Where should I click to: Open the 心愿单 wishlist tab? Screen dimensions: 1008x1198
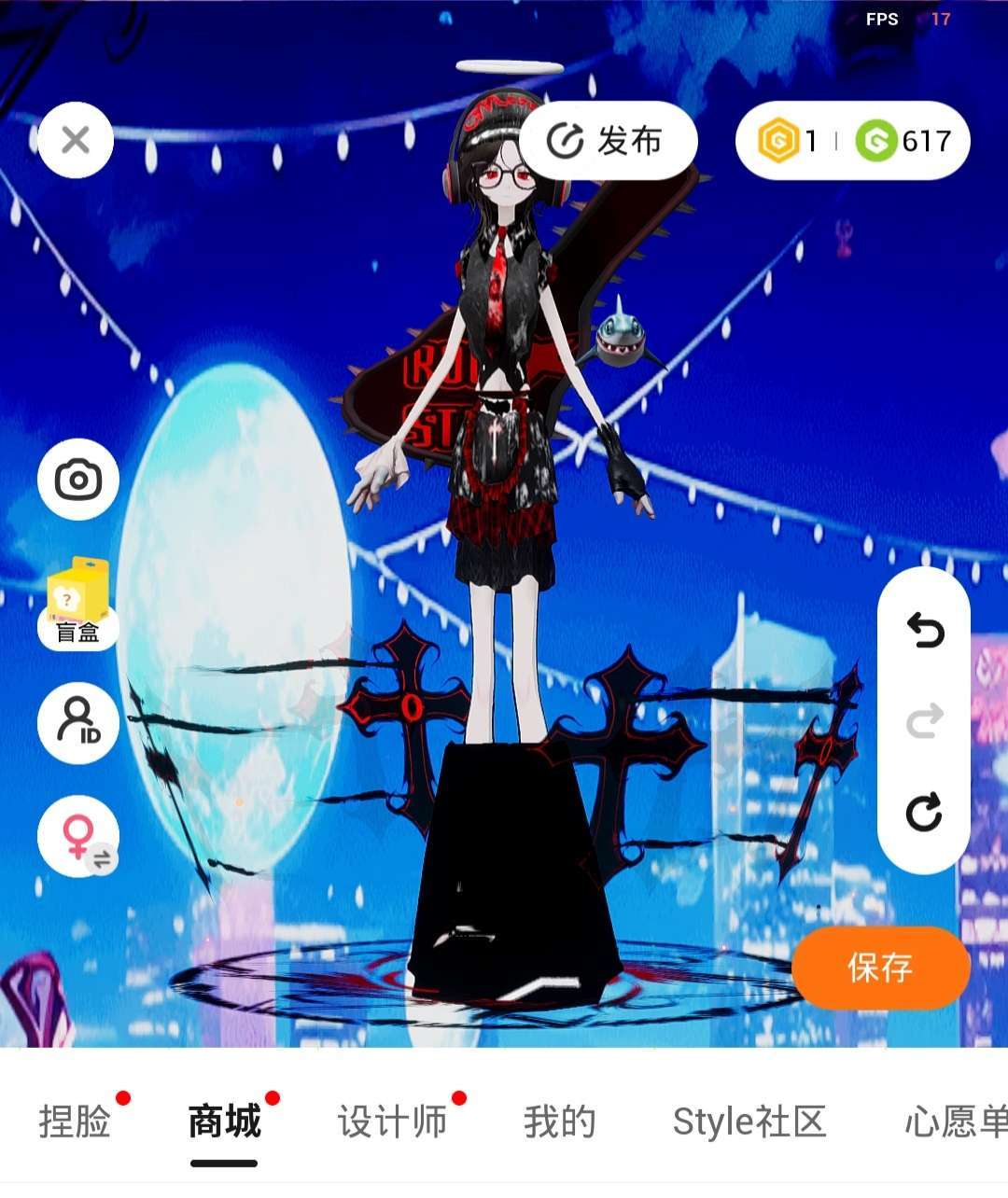pyautogui.click(x=954, y=1121)
